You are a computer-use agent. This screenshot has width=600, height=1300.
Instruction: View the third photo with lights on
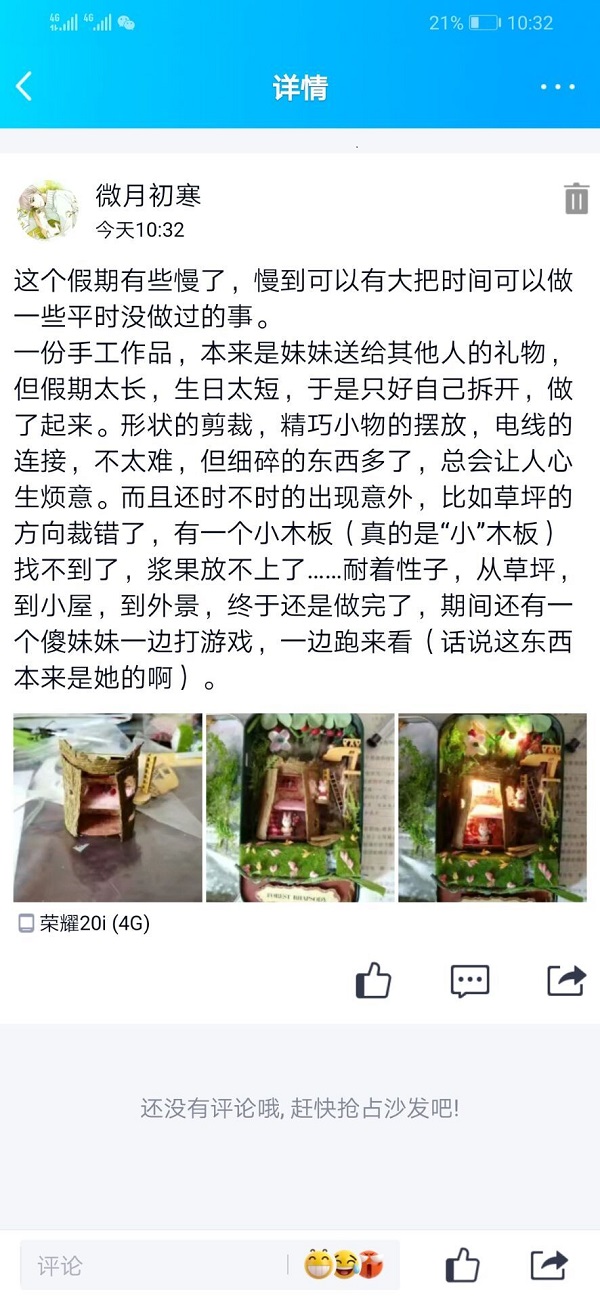click(492, 807)
